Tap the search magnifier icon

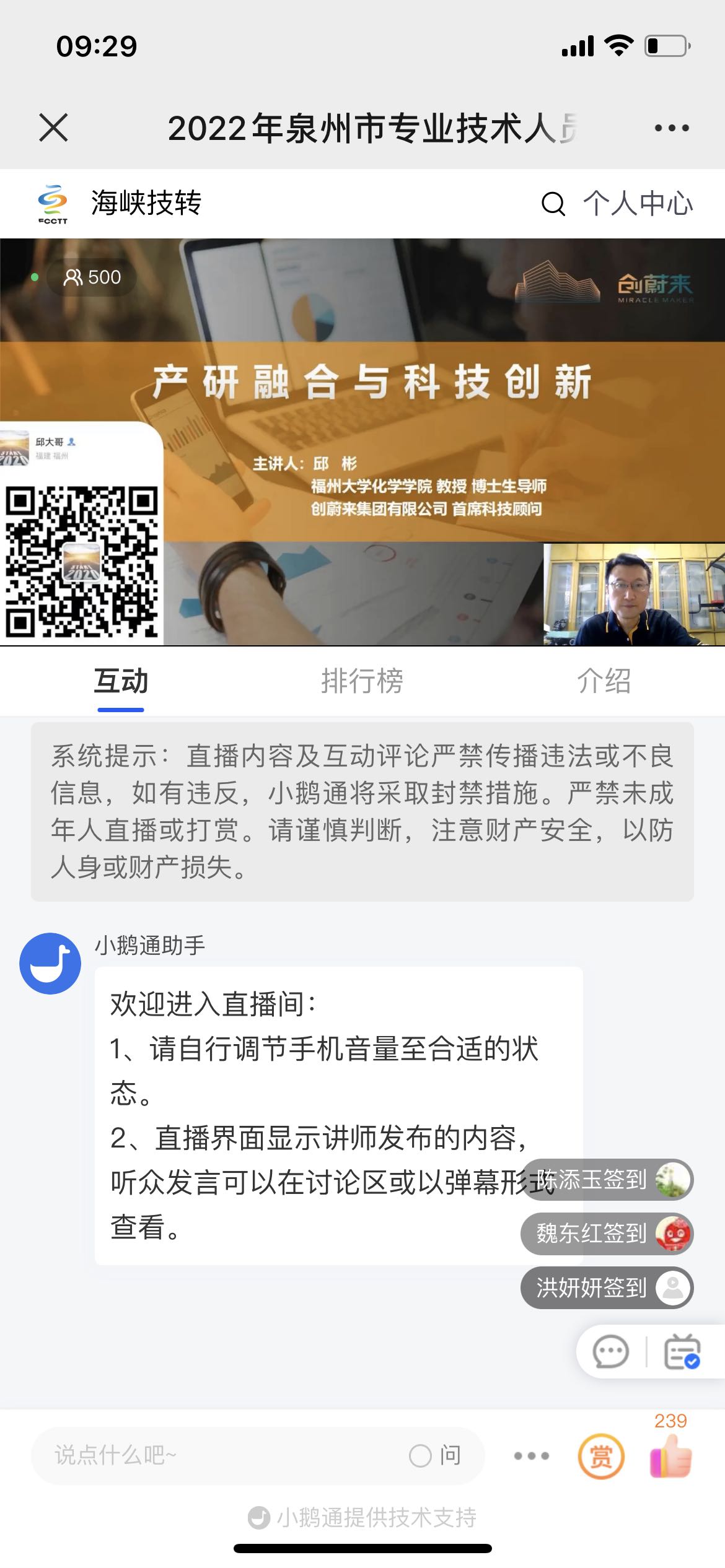(x=553, y=203)
